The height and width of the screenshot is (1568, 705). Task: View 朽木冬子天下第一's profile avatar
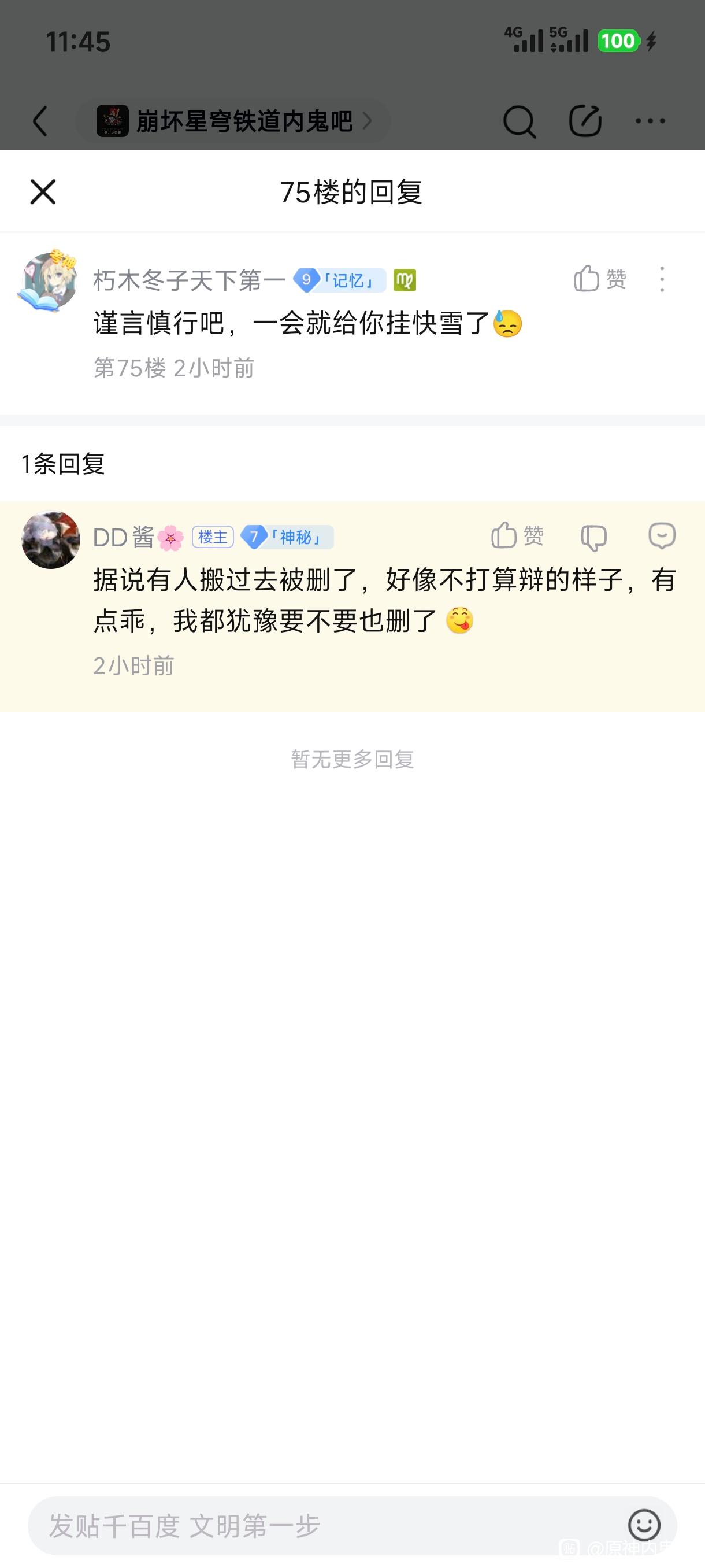click(x=49, y=282)
